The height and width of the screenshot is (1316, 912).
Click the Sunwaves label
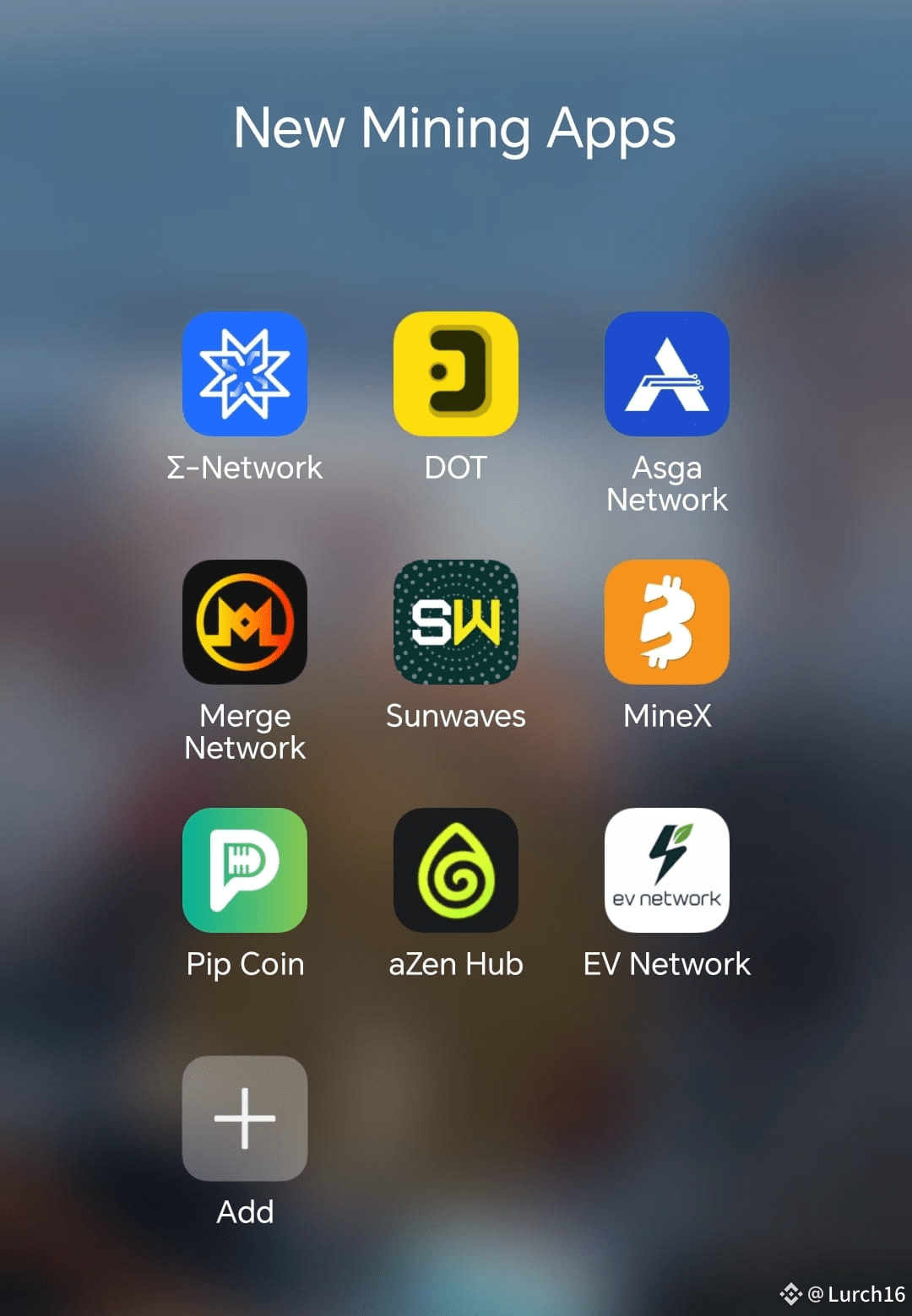tap(456, 716)
